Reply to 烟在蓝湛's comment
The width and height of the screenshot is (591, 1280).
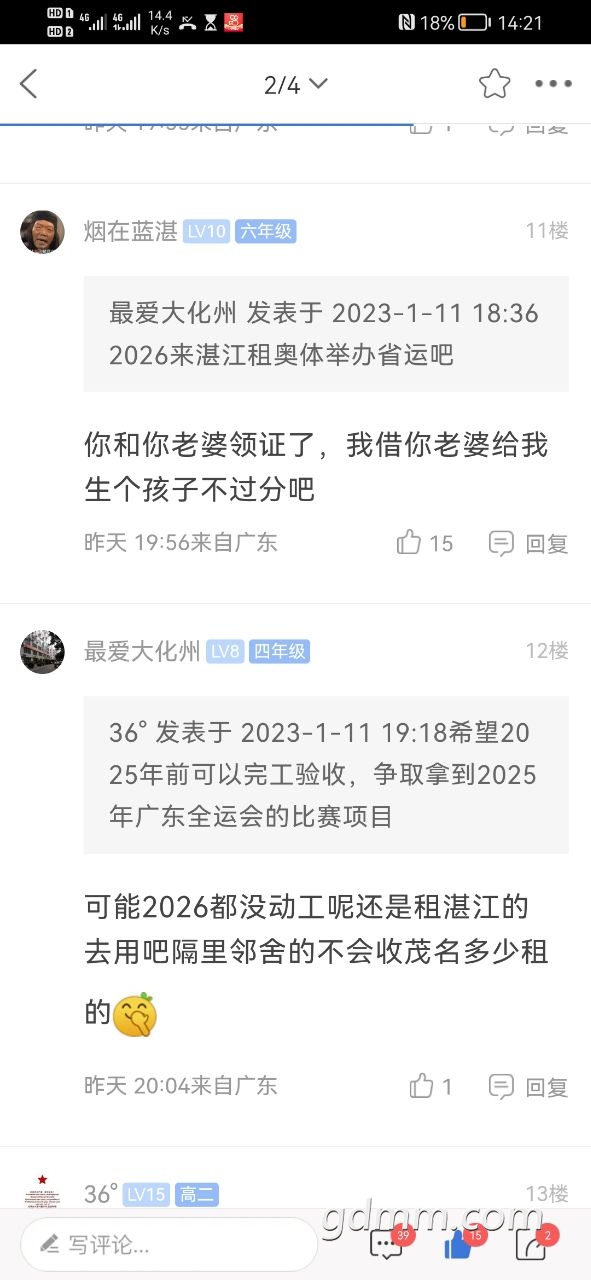[528, 543]
